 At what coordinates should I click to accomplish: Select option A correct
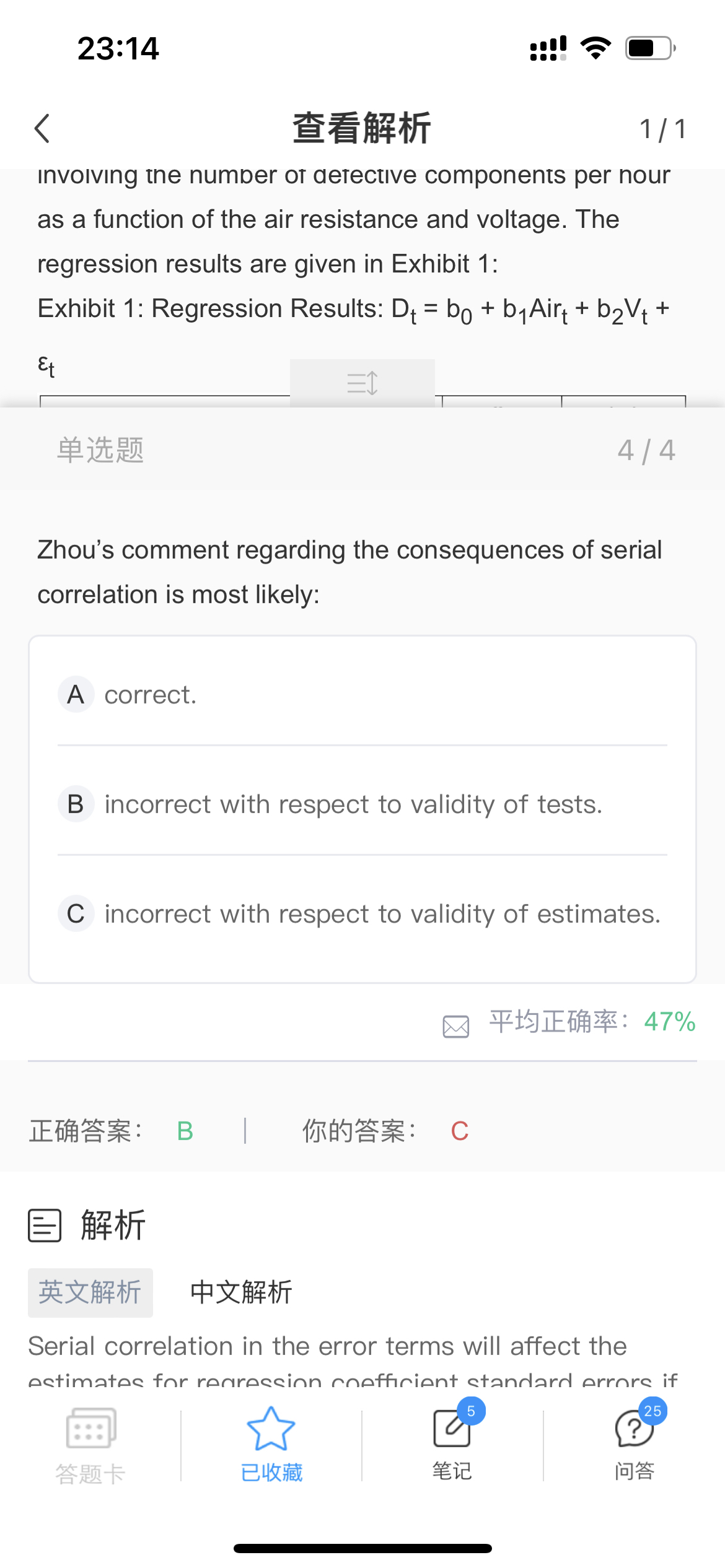(x=362, y=695)
